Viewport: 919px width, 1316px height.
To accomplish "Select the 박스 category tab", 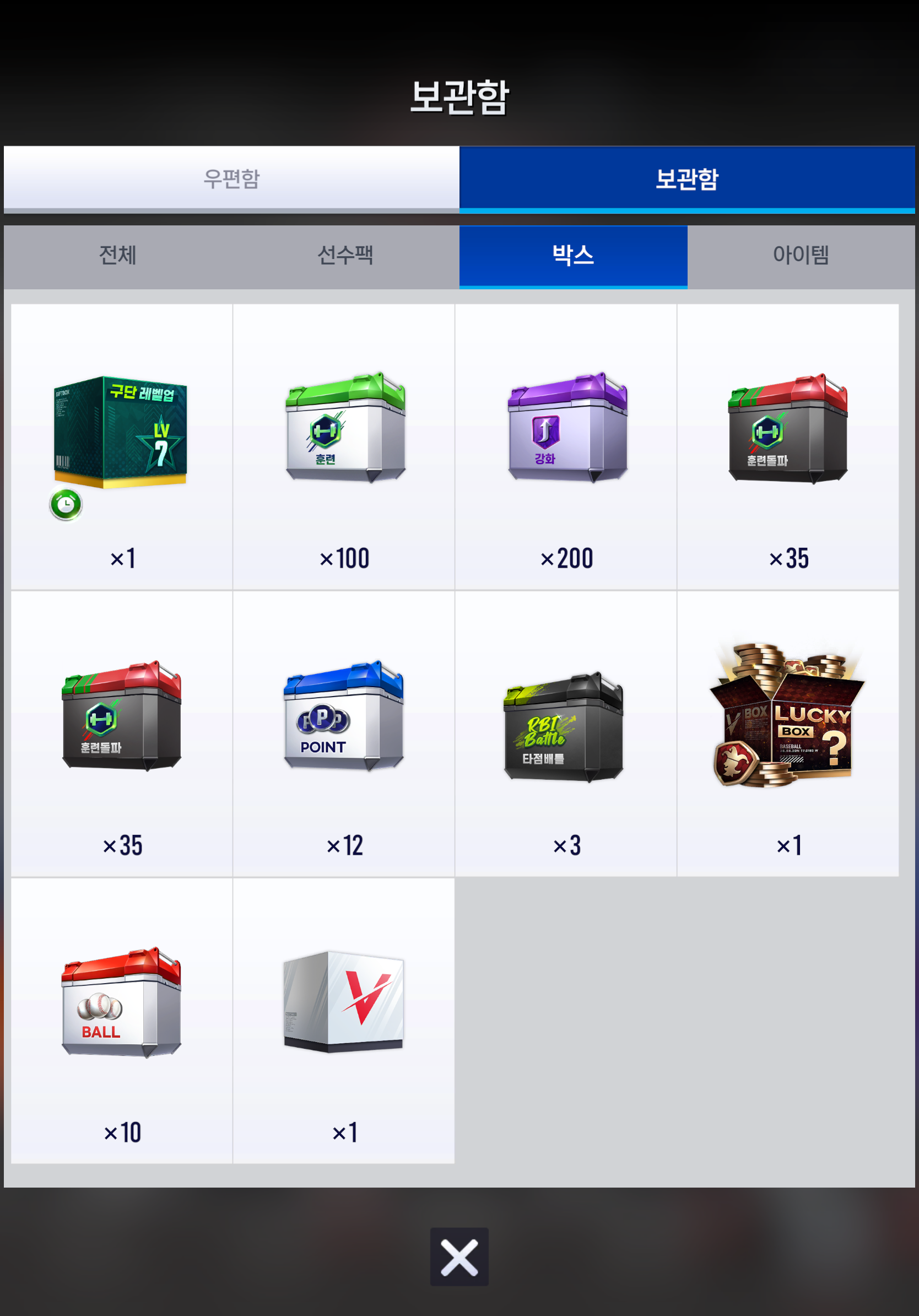I will tap(573, 256).
